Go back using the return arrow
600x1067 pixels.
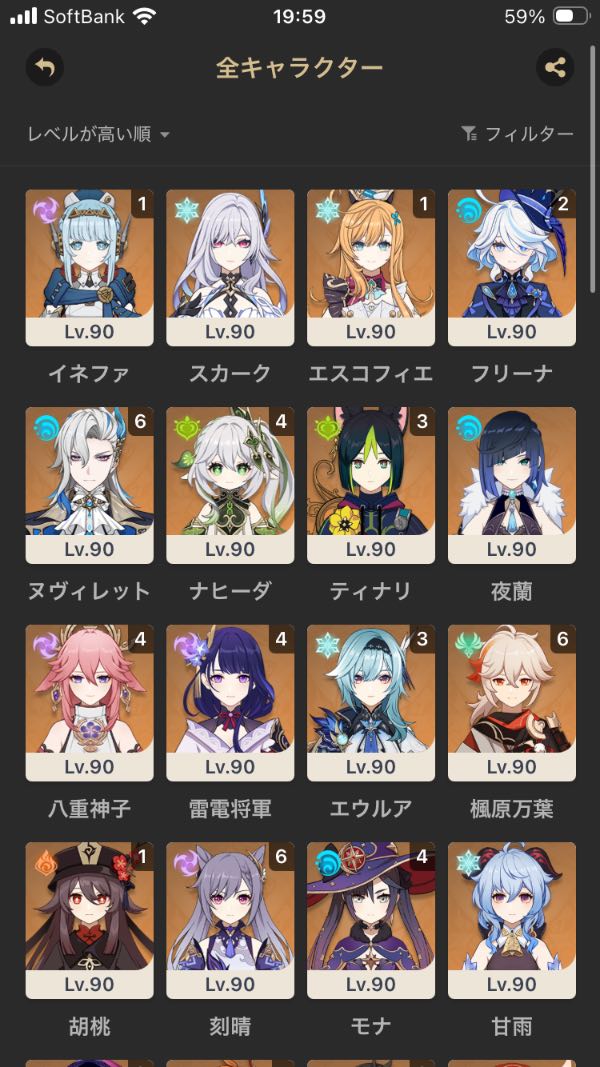[44, 67]
